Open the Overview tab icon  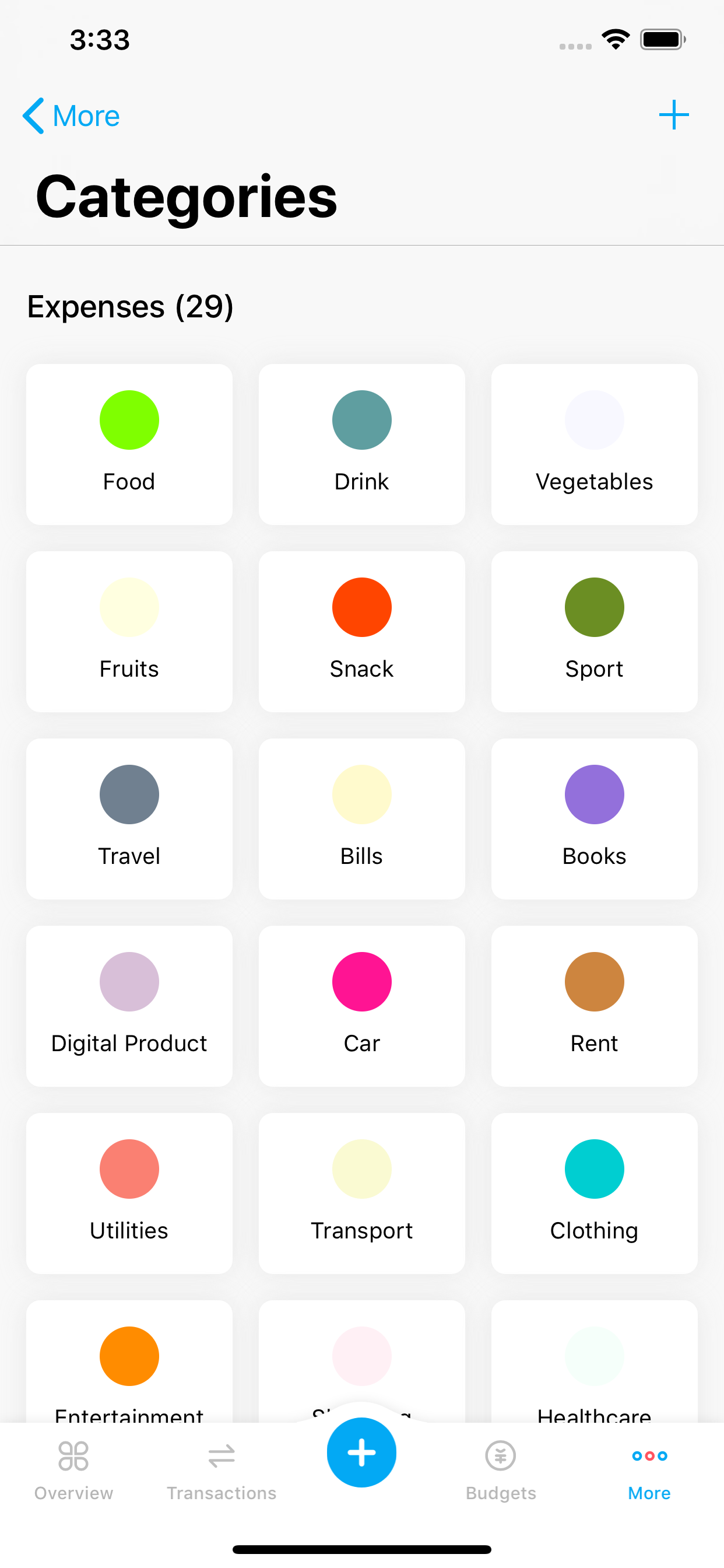pyautogui.click(x=72, y=1456)
